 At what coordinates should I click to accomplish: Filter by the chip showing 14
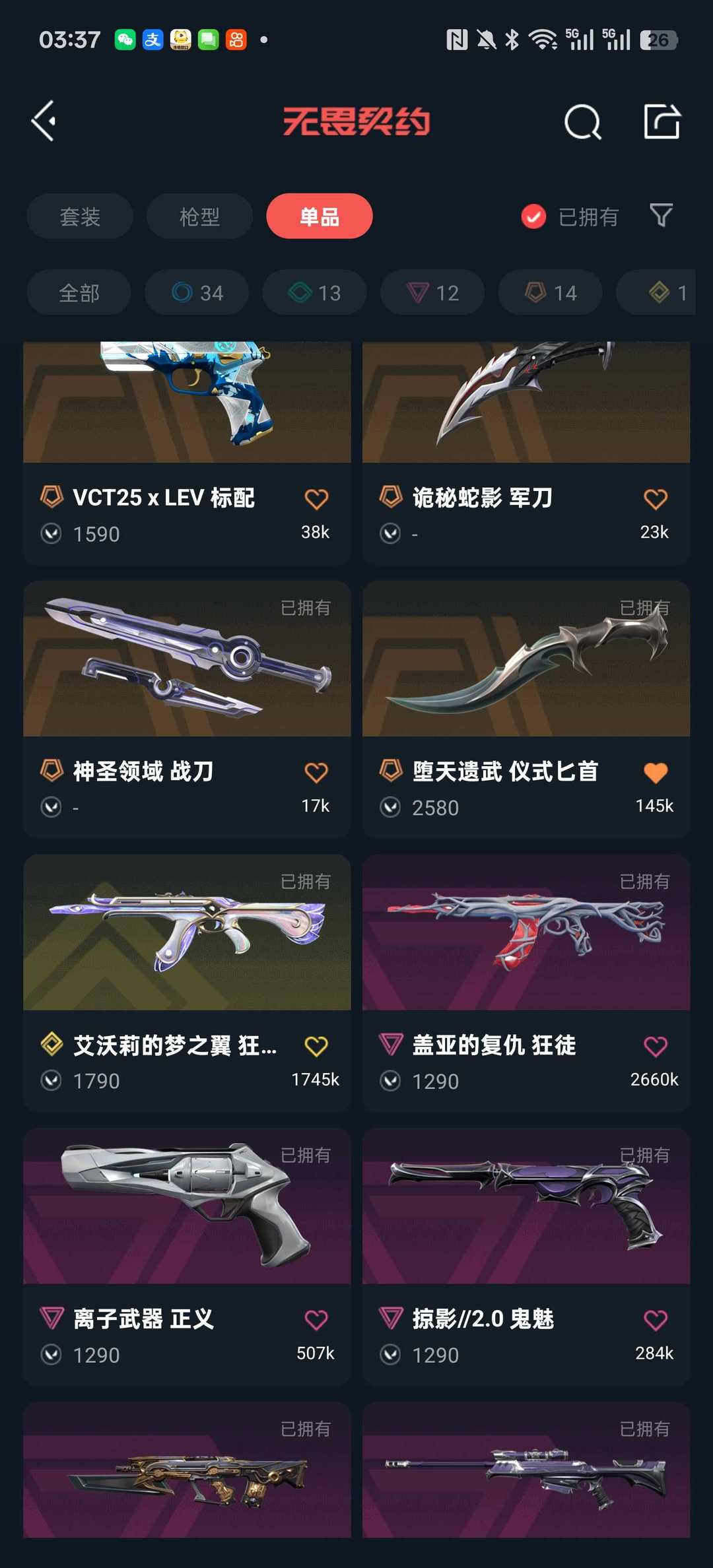pos(550,292)
